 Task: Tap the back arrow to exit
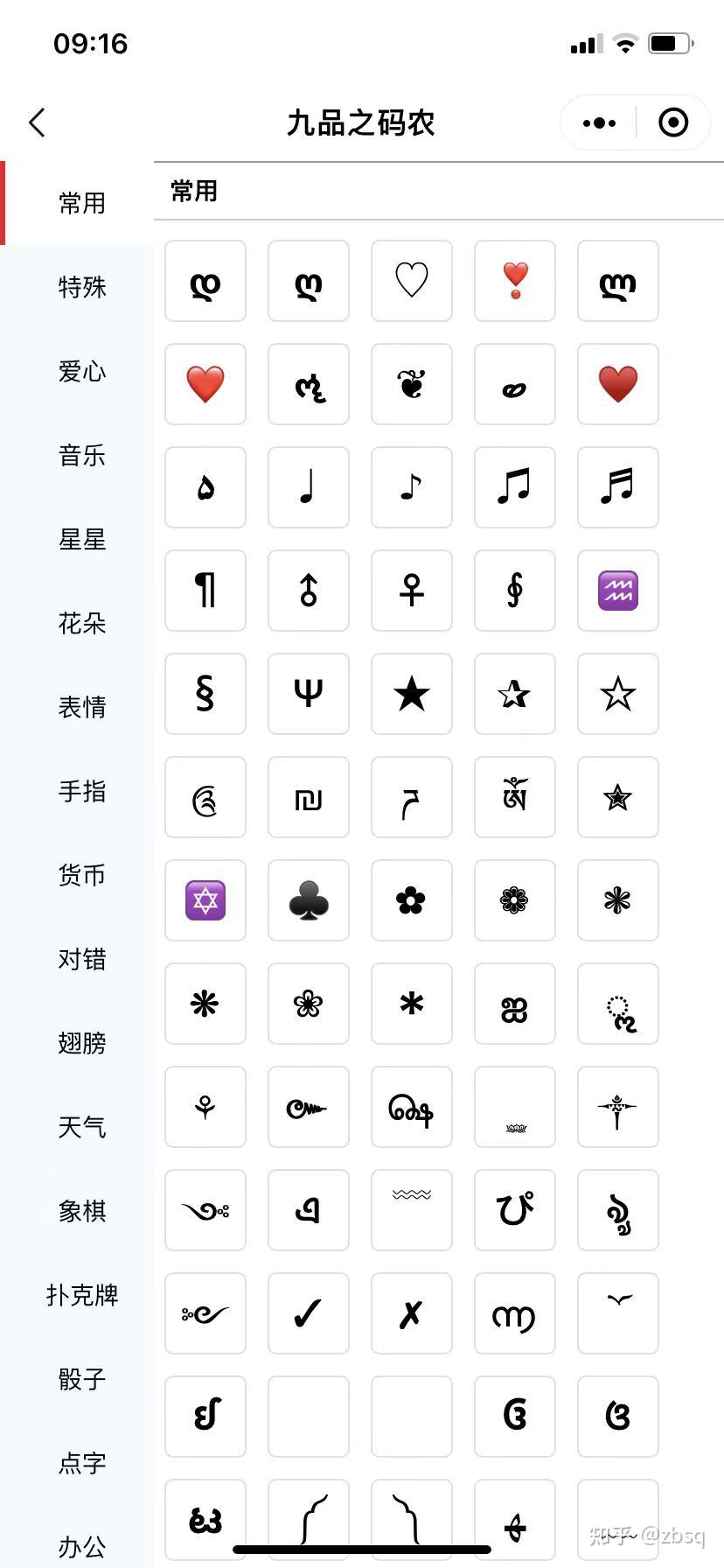[x=37, y=122]
